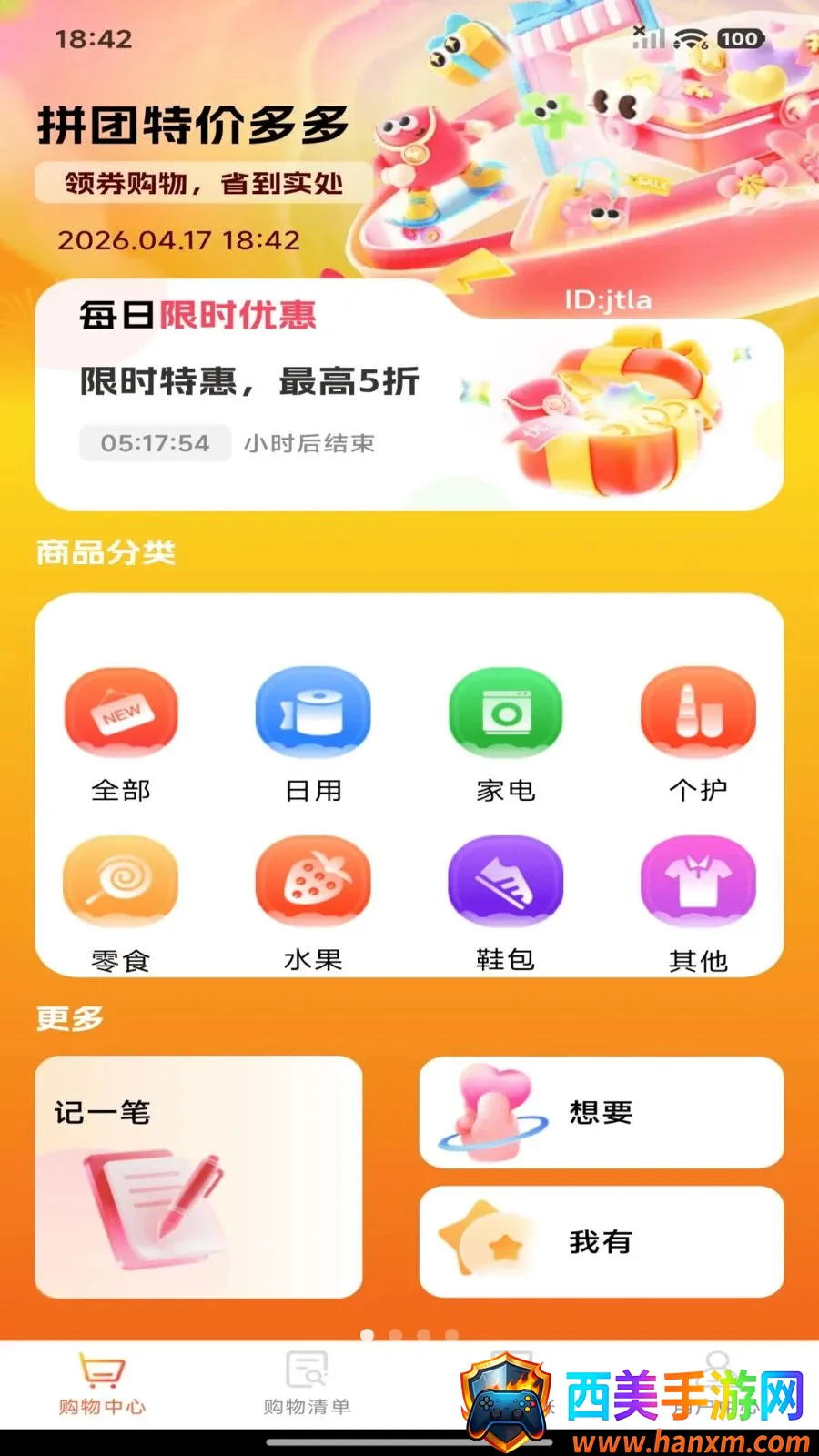Open the 记一笔 card
This screenshot has height=1456, width=819.
pos(198,1177)
